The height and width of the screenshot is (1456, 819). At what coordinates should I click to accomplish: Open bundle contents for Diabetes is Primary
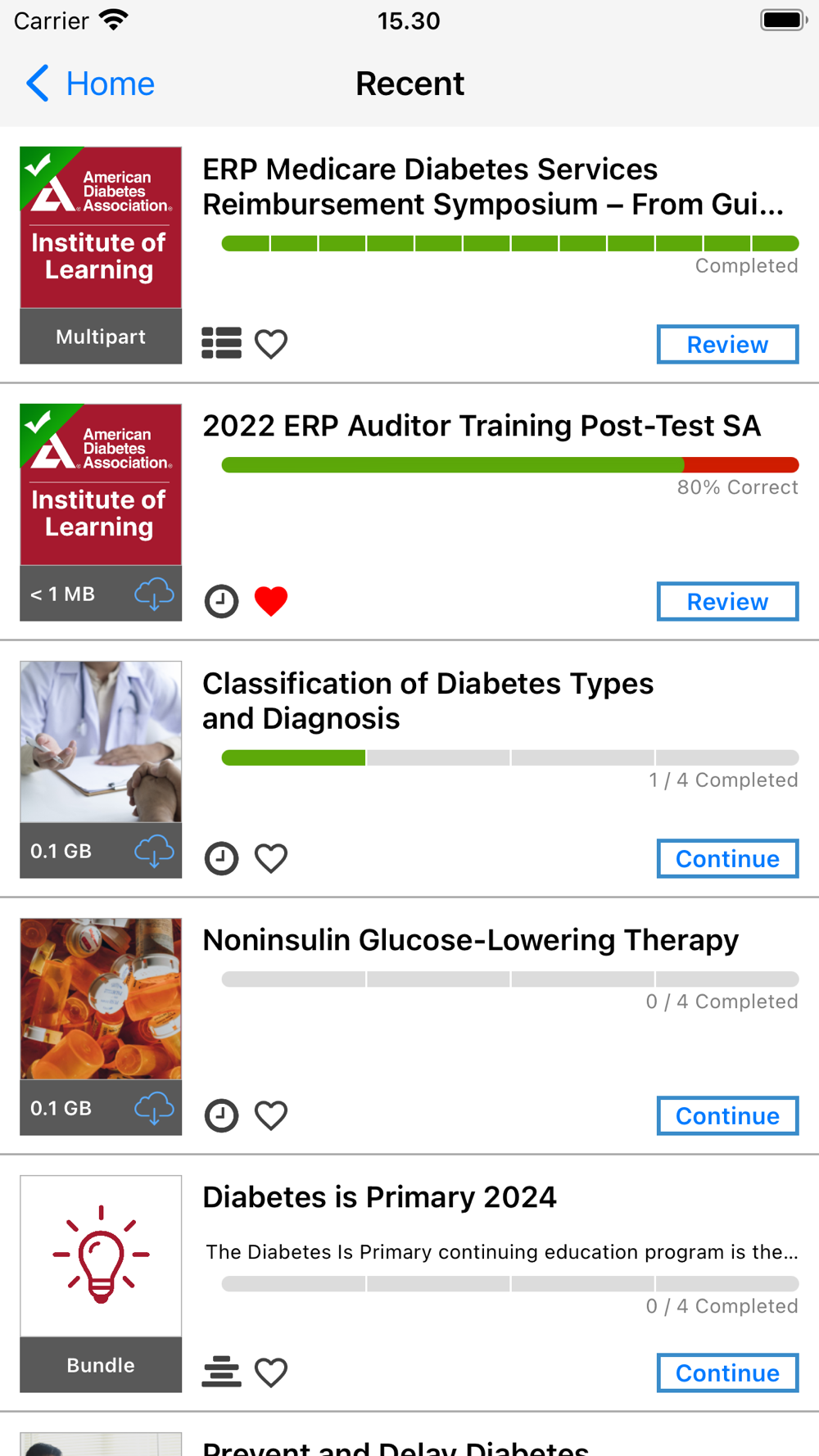(221, 1372)
